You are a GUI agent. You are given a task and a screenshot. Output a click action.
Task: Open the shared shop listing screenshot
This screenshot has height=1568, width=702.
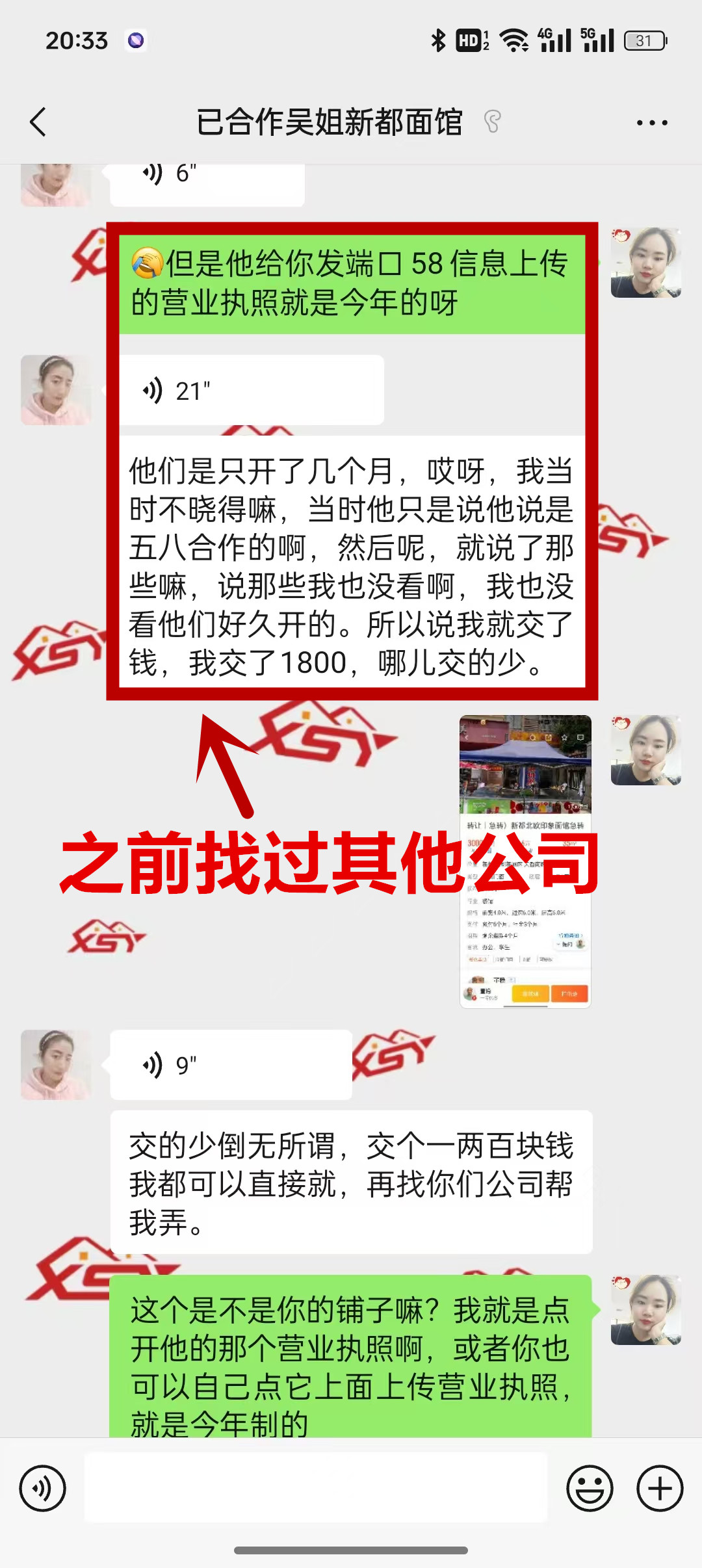tap(525, 861)
